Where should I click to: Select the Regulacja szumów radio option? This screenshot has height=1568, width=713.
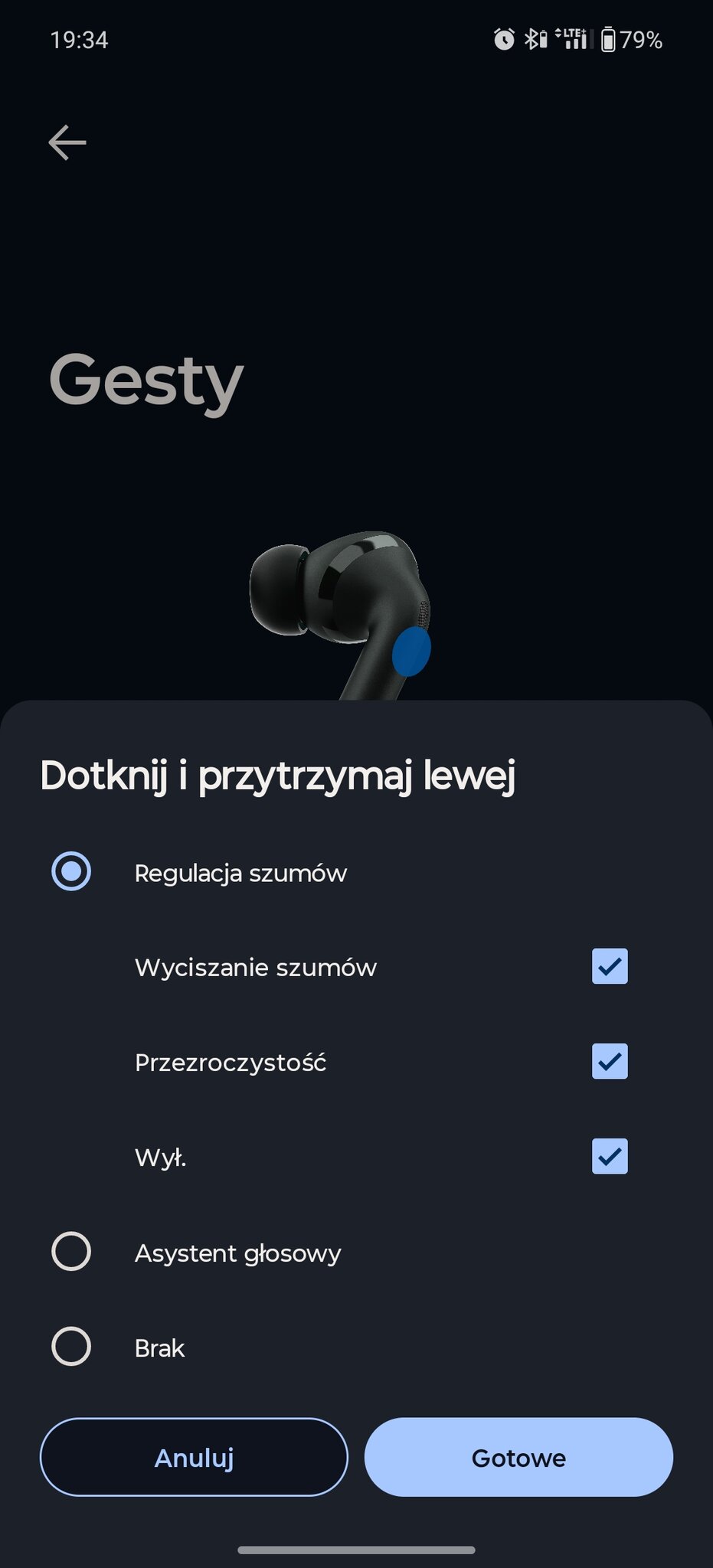71,871
